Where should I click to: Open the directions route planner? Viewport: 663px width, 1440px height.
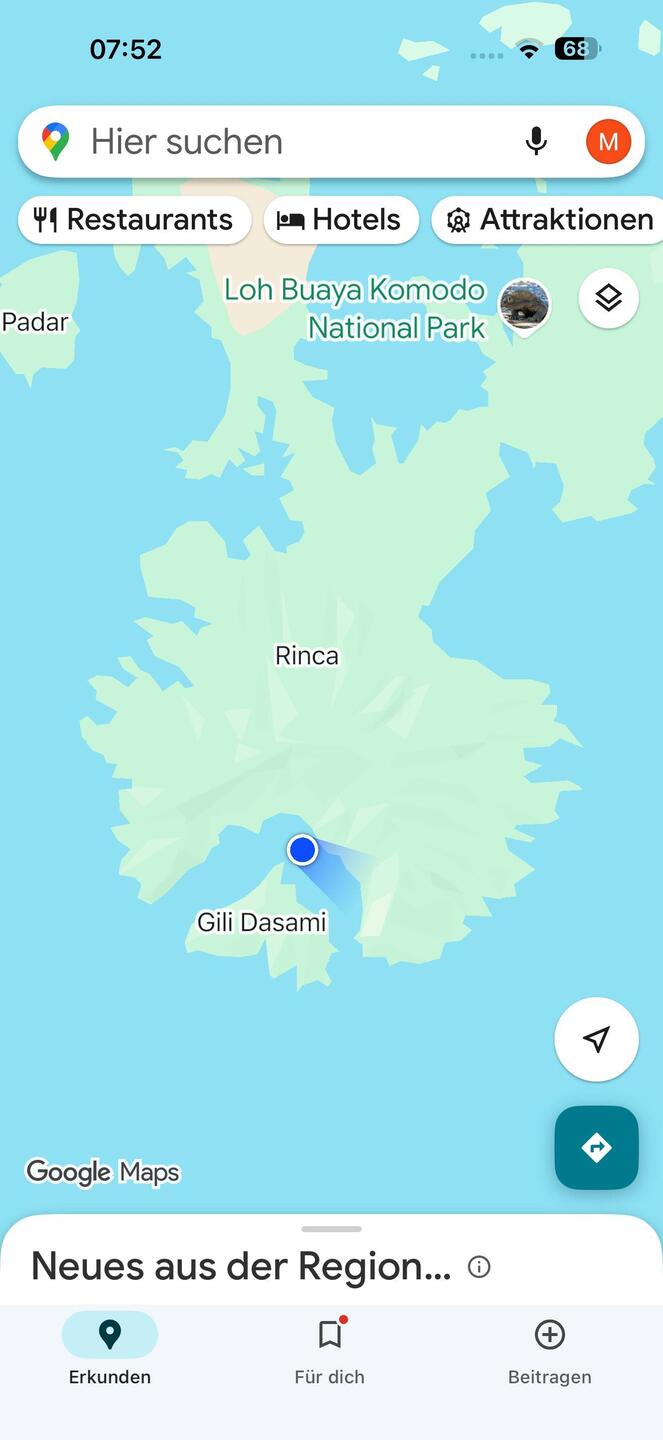click(596, 1147)
